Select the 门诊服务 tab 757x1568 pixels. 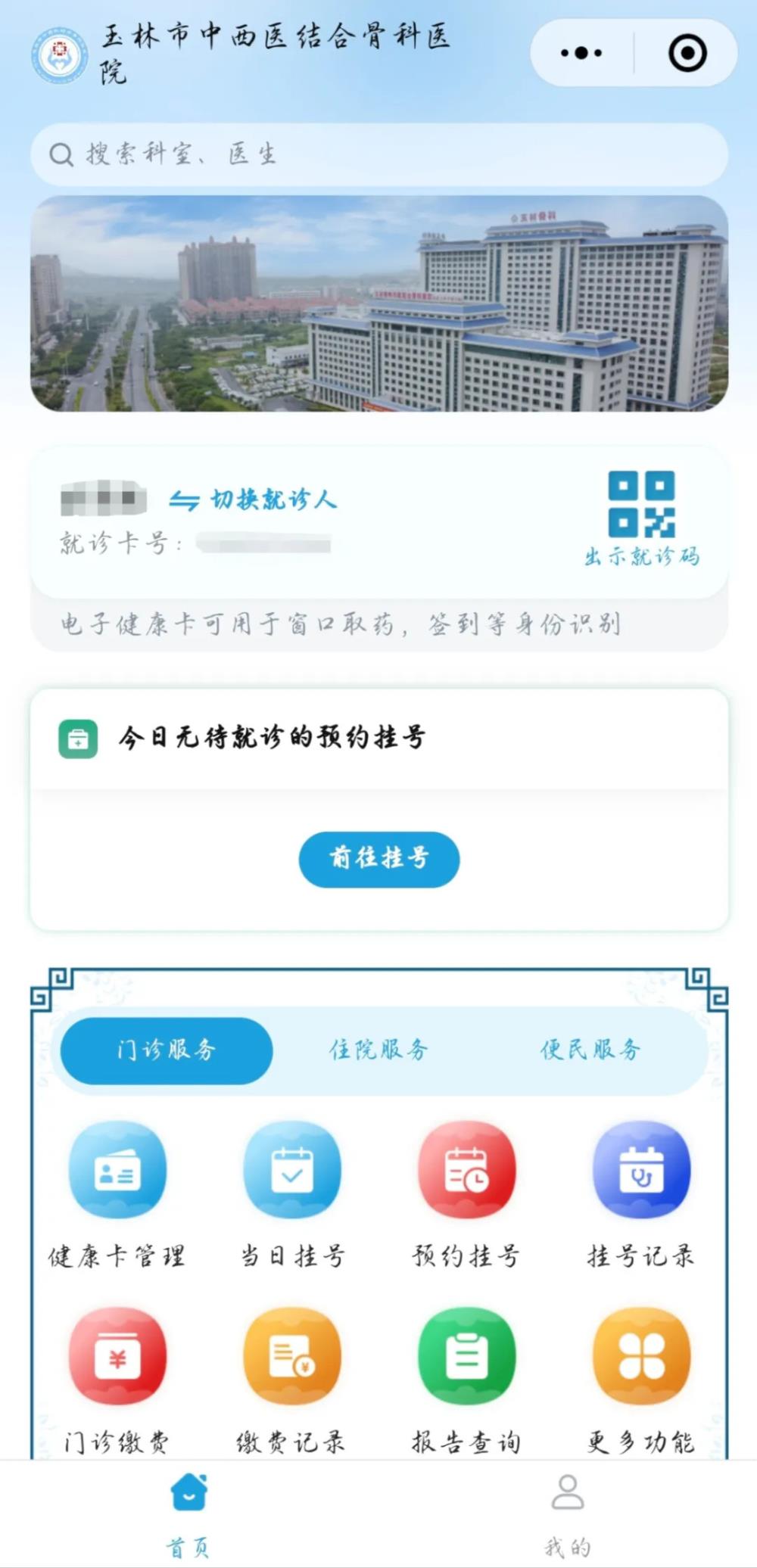click(x=166, y=1050)
